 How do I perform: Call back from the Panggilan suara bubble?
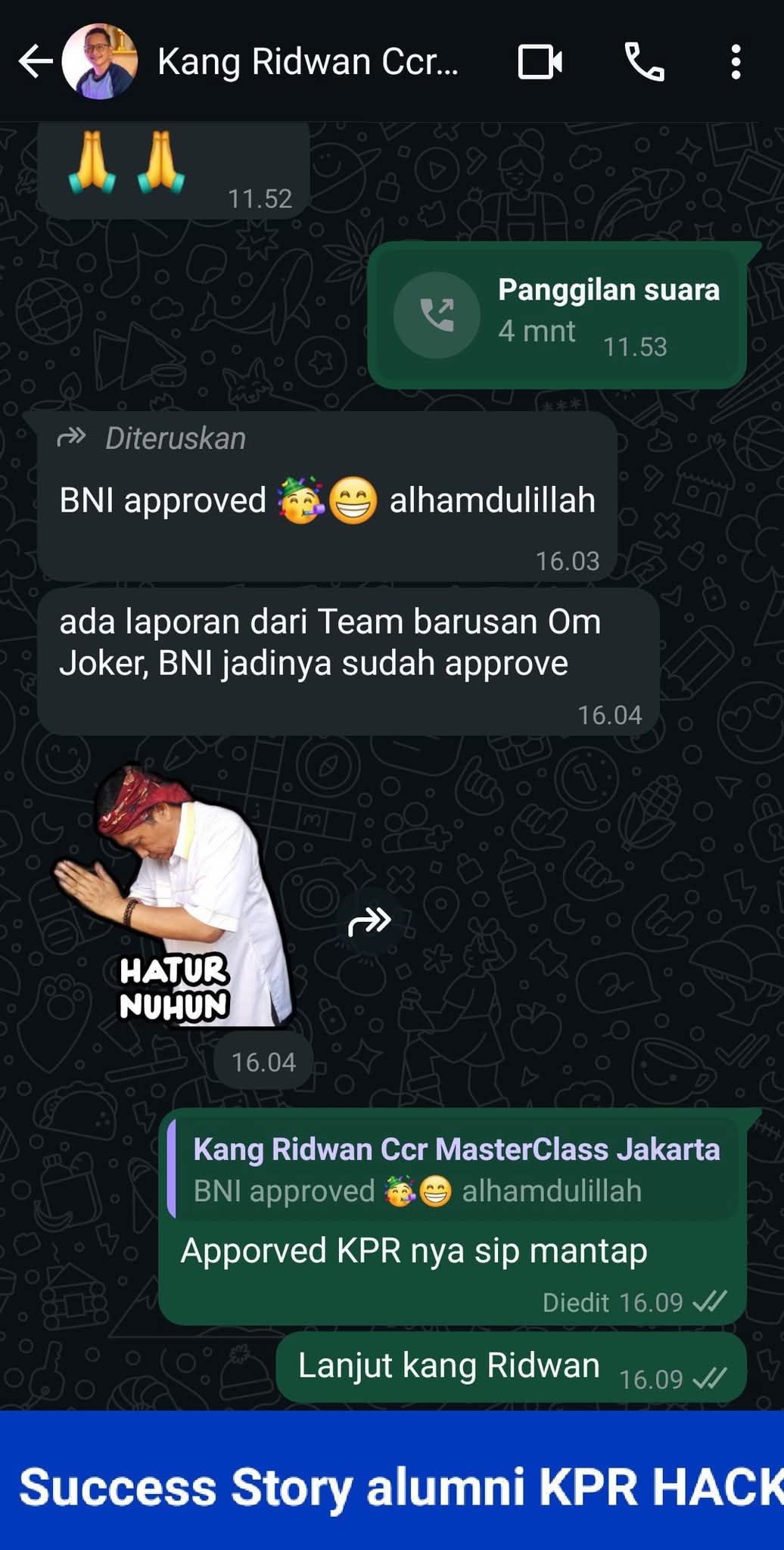[437, 314]
